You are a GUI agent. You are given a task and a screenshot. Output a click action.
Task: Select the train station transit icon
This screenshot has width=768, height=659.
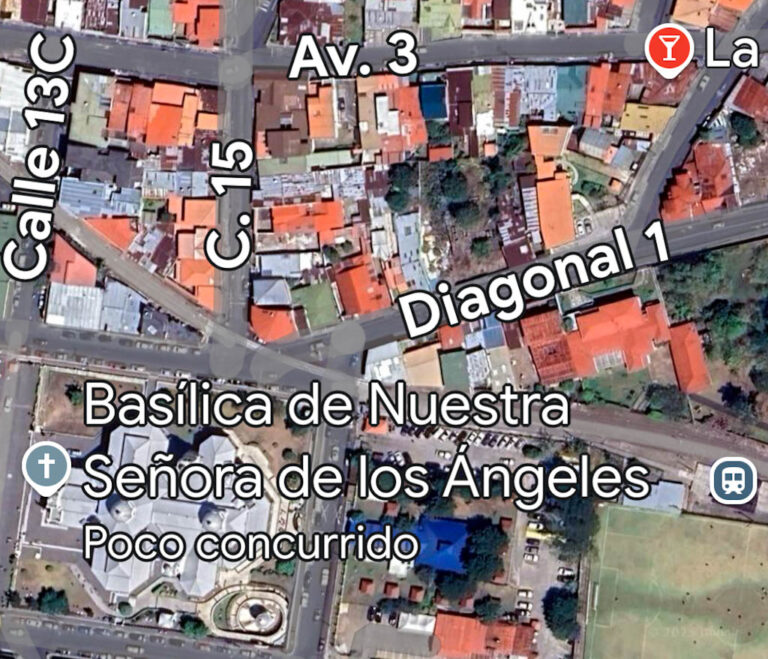tap(733, 480)
